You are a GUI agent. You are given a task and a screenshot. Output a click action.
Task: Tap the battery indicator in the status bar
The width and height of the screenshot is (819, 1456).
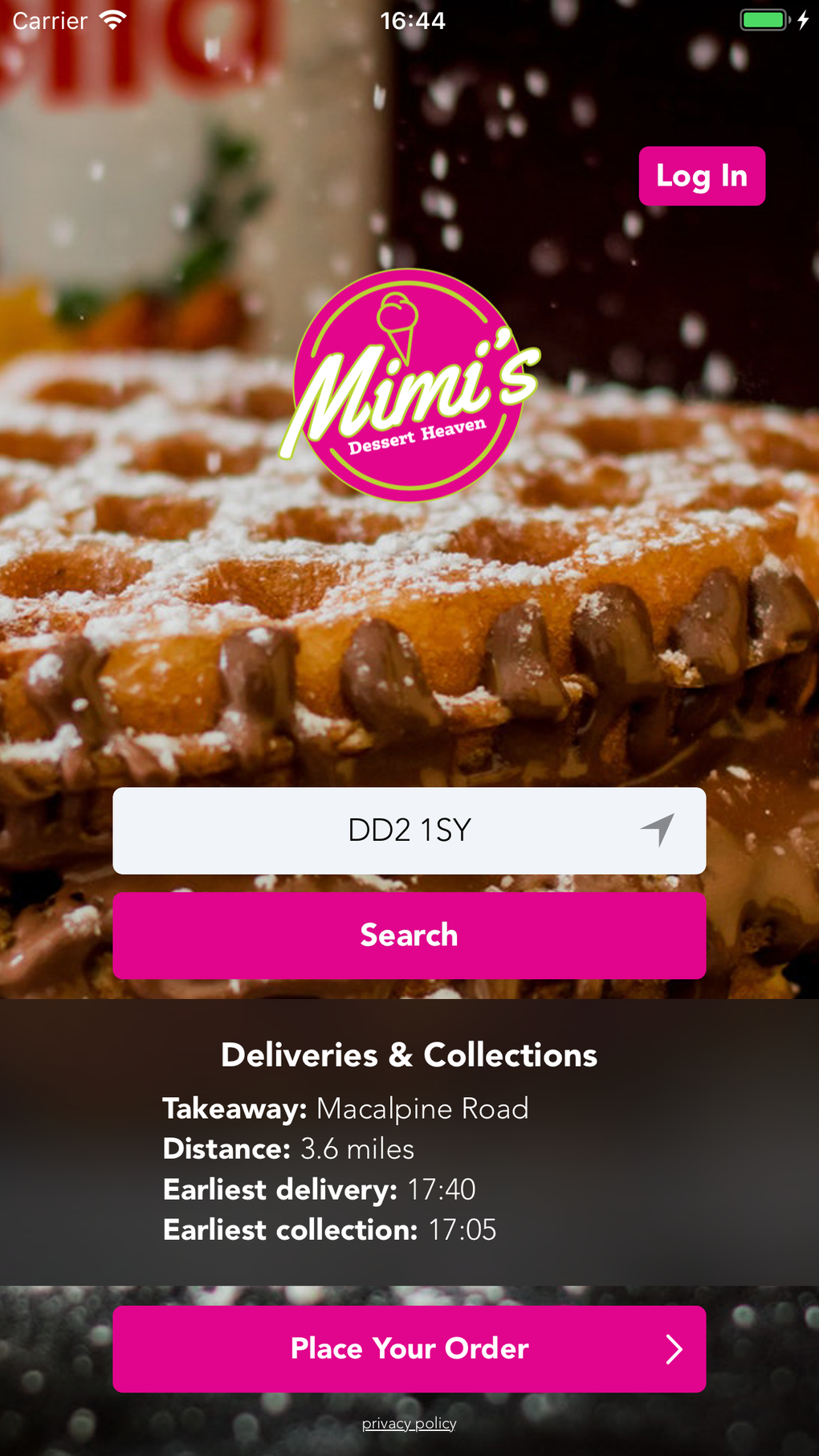[x=761, y=20]
